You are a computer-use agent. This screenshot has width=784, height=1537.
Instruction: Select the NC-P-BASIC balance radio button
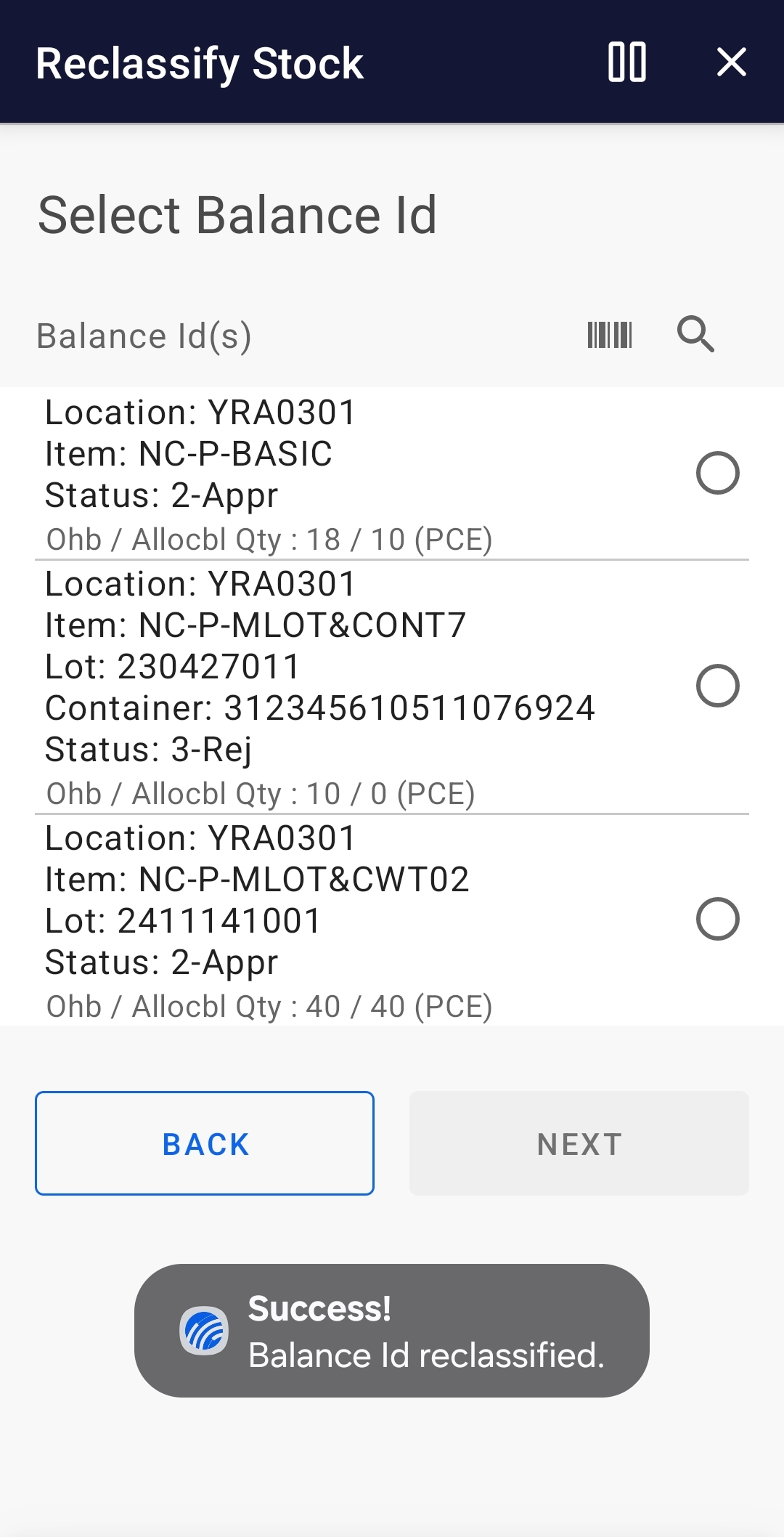point(718,474)
